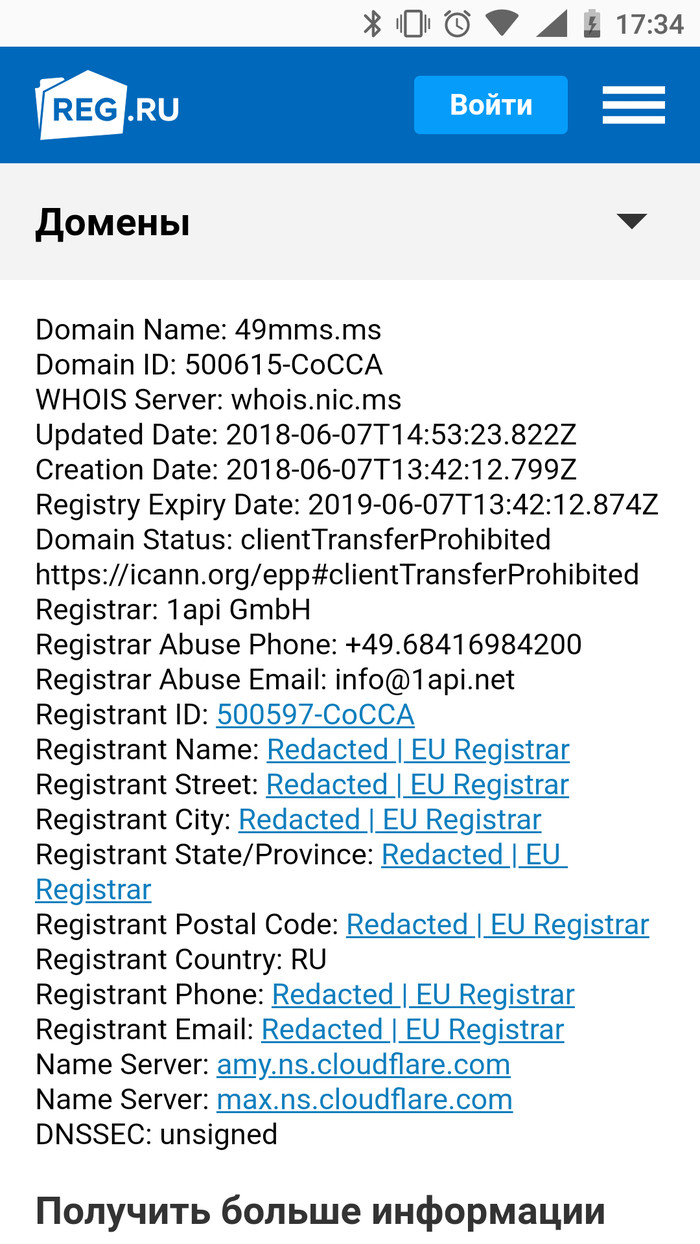Expand the Домены dropdown section
700x1244 pixels.
(631, 222)
